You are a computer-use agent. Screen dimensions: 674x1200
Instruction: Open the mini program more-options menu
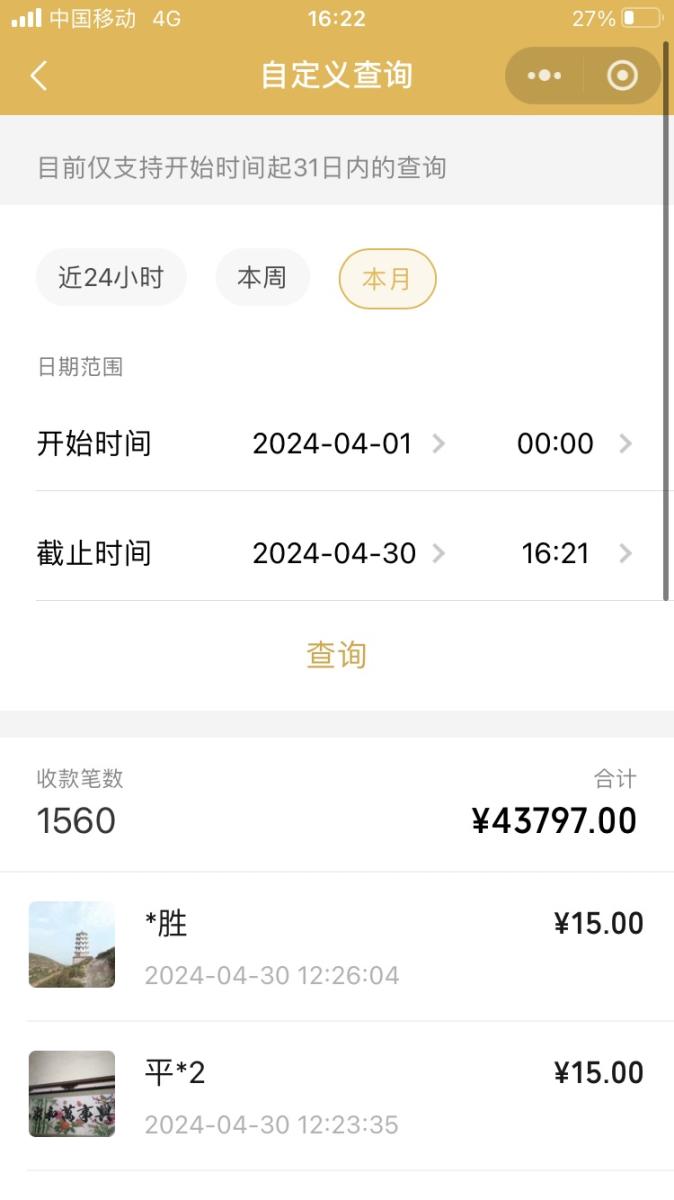[544, 76]
